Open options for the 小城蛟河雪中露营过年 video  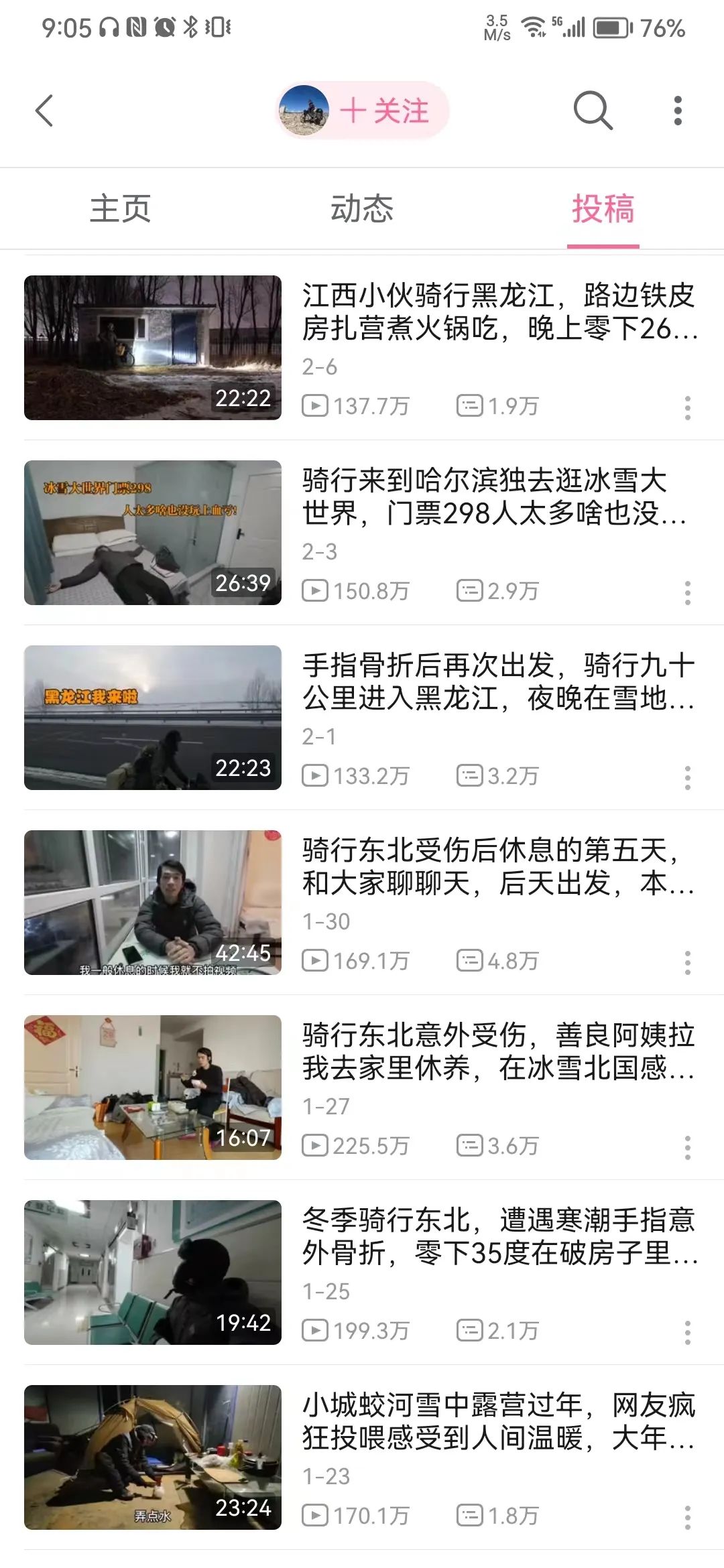click(x=687, y=1517)
